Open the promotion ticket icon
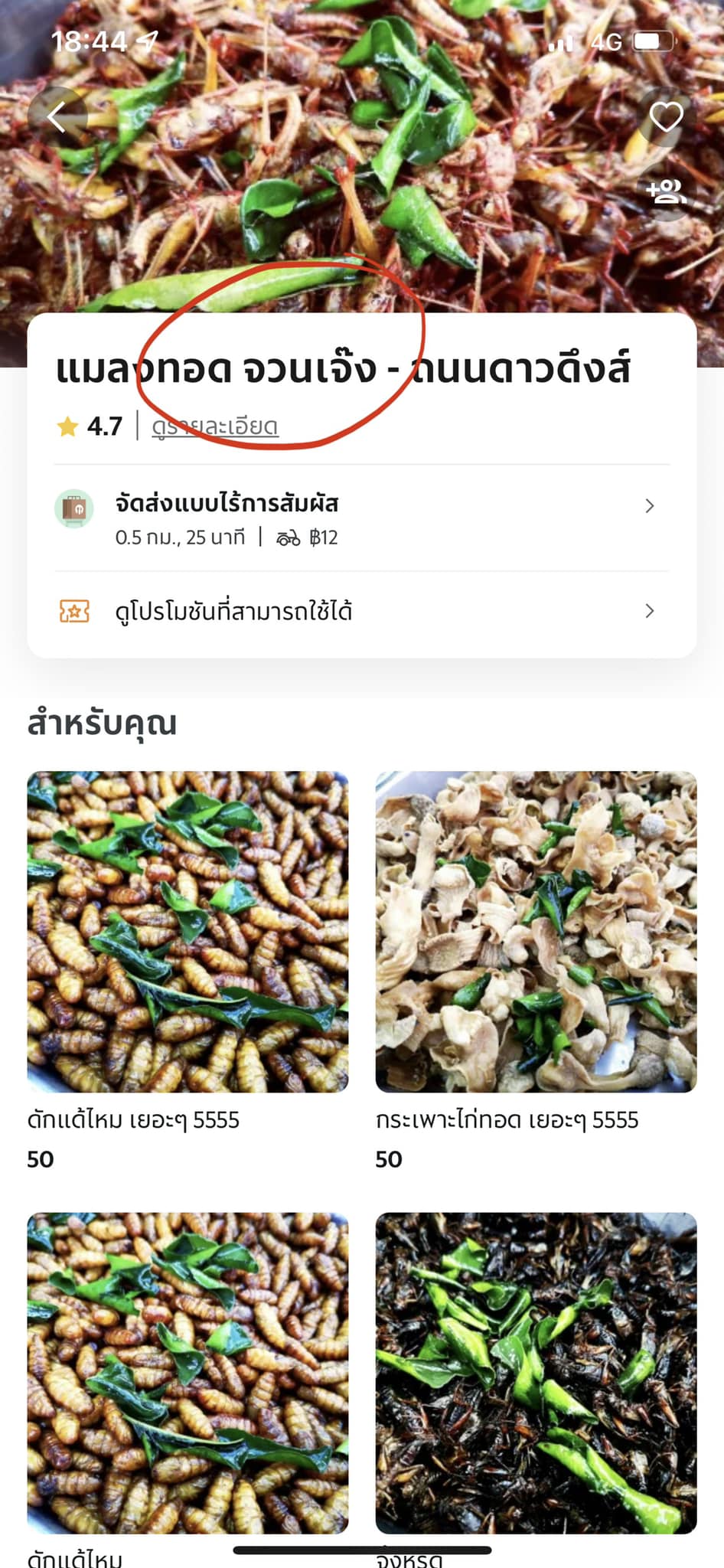 77,611
